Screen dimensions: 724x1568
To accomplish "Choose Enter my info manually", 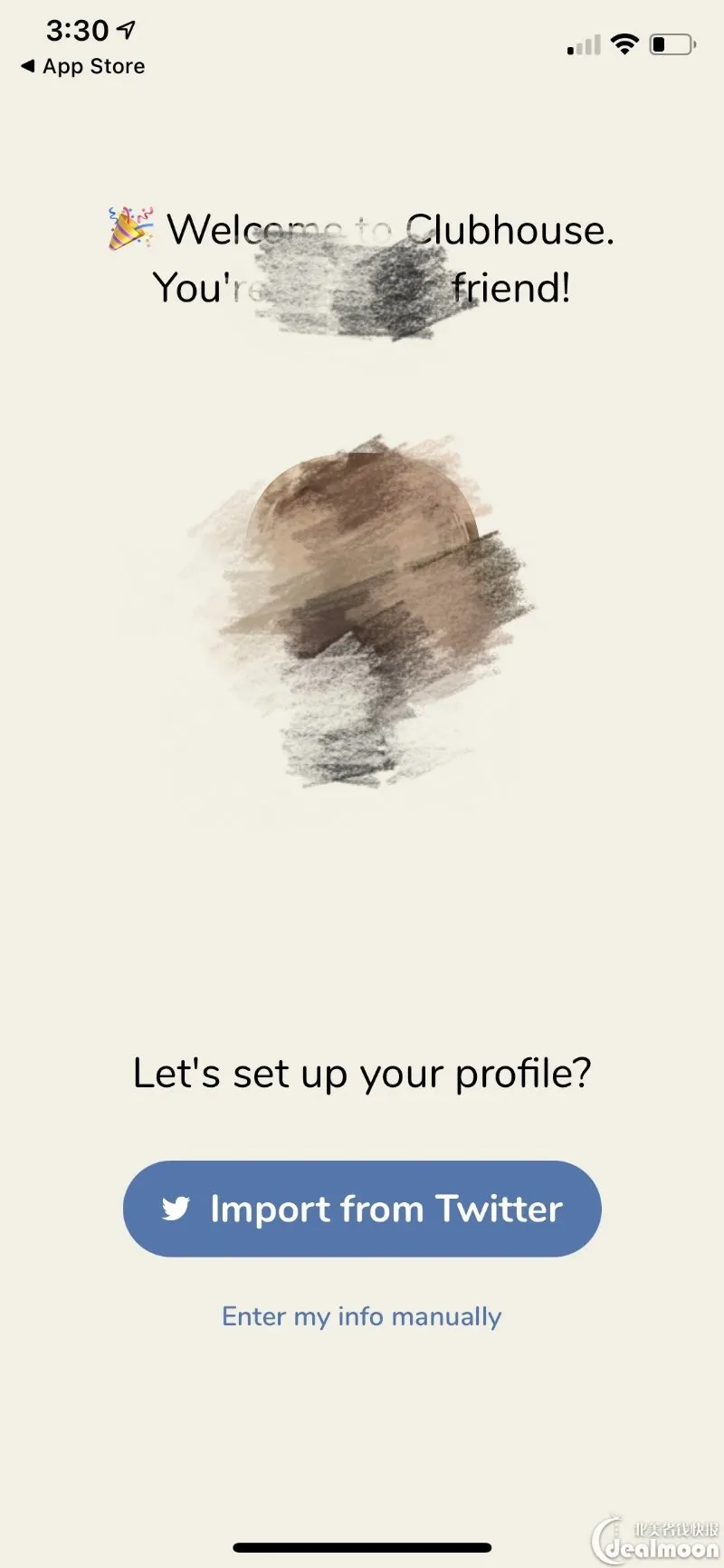I will [x=362, y=1316].
